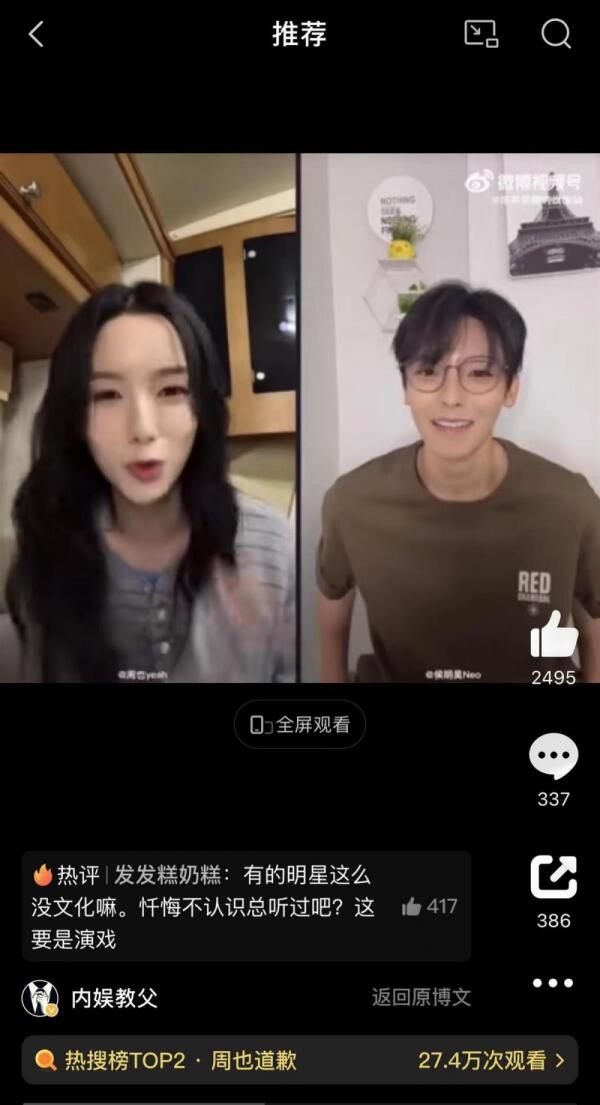Open the three-dot more options menu
Viewport: 600px width, 1105px height.
[x=553, y=983]
